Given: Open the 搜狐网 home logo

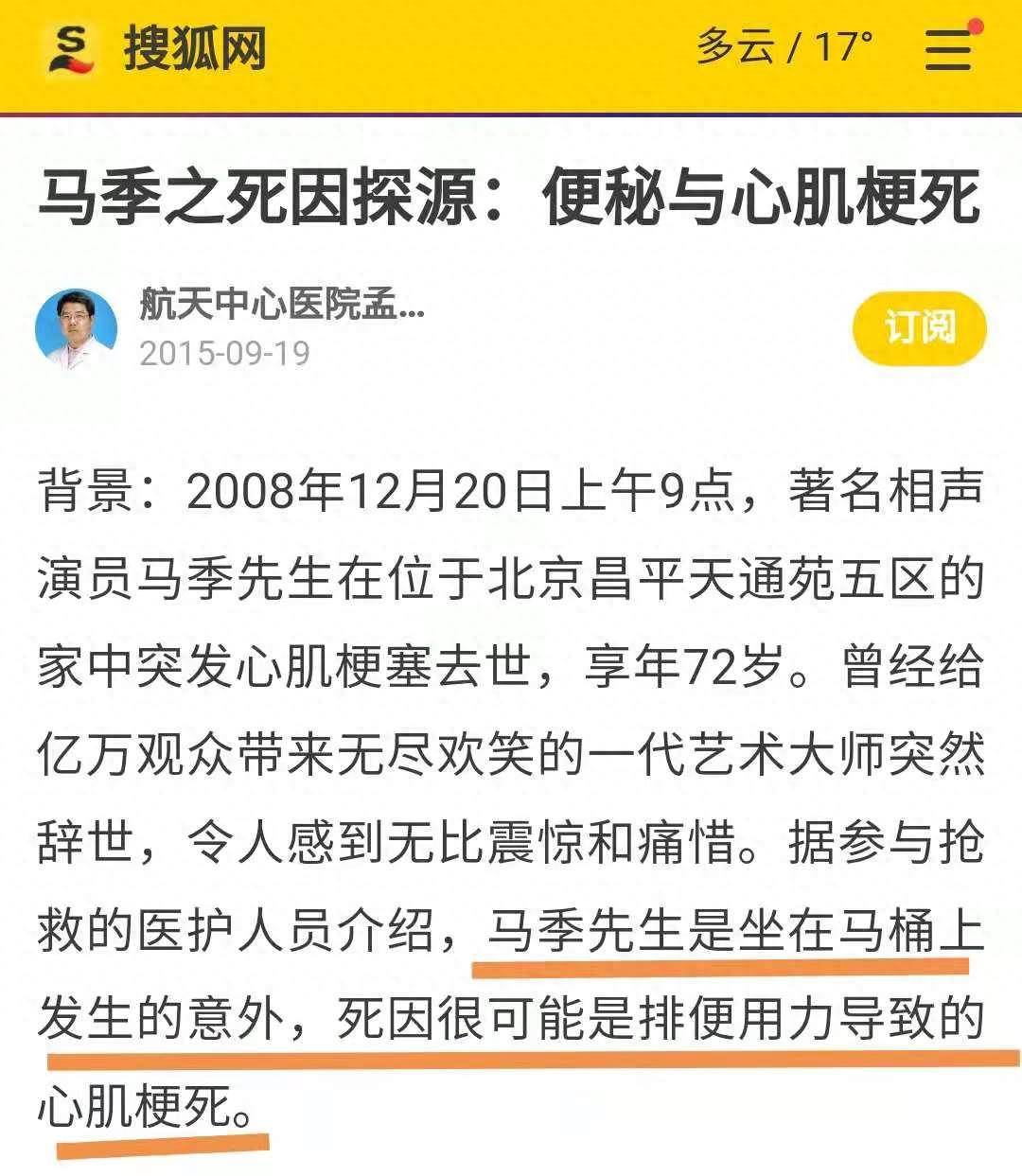Looking at the screenshot, I should click(158, 49).
